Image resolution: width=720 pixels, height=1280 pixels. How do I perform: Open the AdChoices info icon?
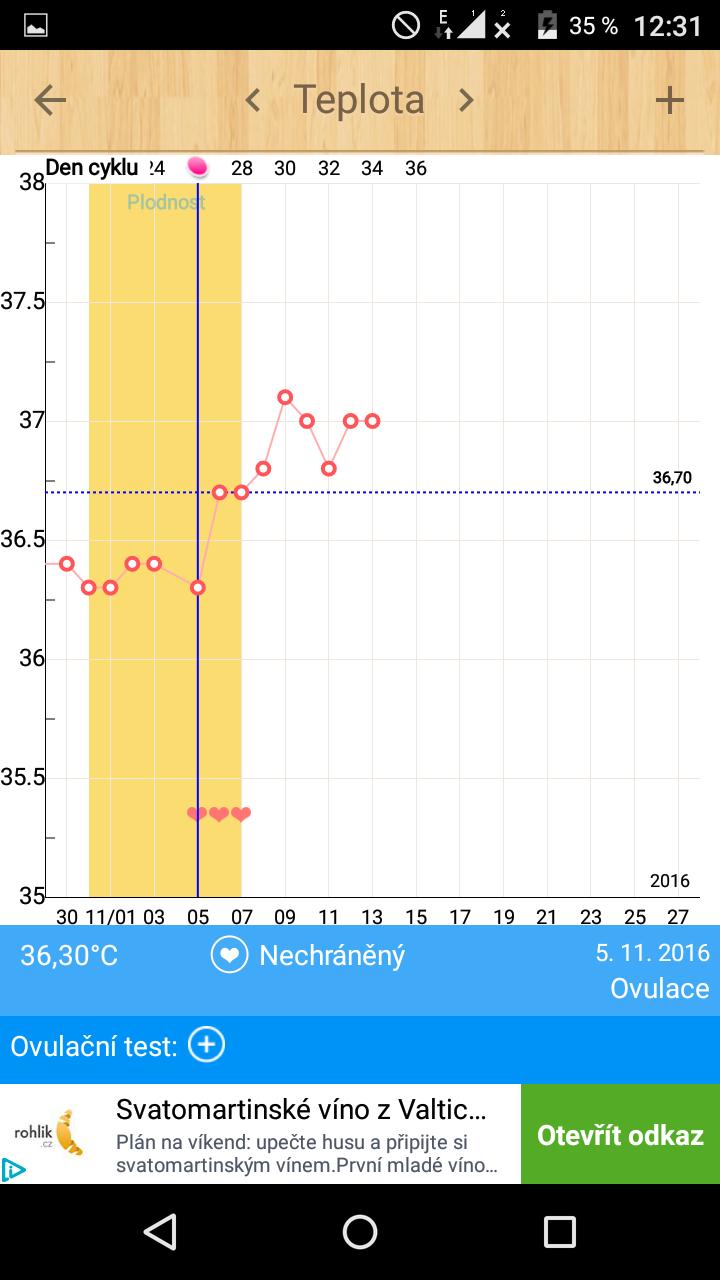pos(13,1169)
